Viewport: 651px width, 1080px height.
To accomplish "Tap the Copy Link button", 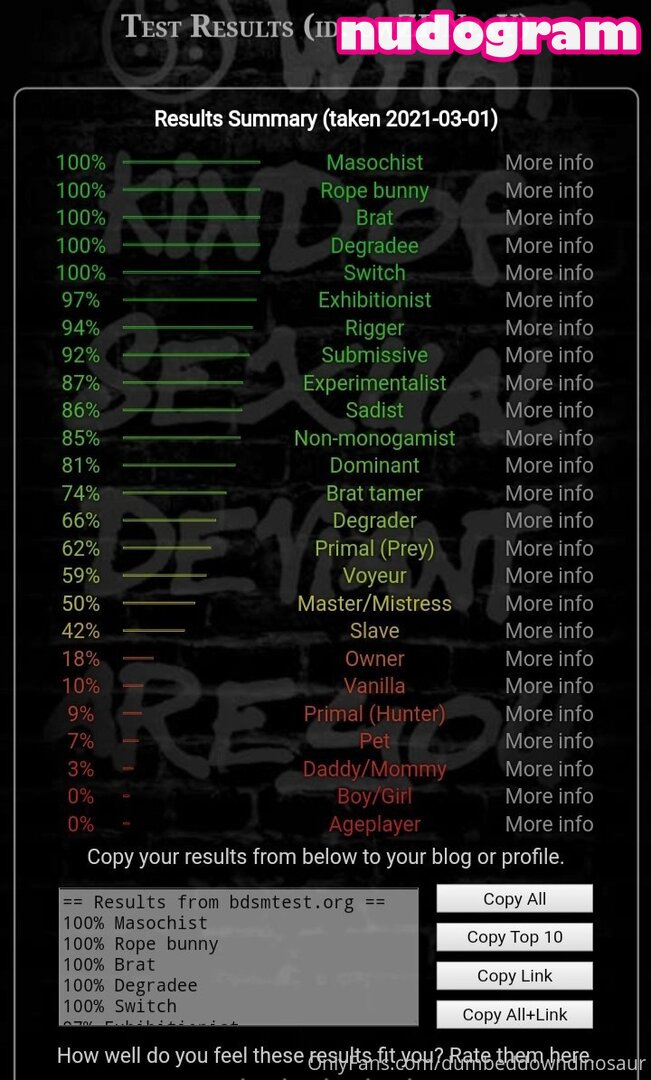I will pyautogui.click(x=514, y=976).
